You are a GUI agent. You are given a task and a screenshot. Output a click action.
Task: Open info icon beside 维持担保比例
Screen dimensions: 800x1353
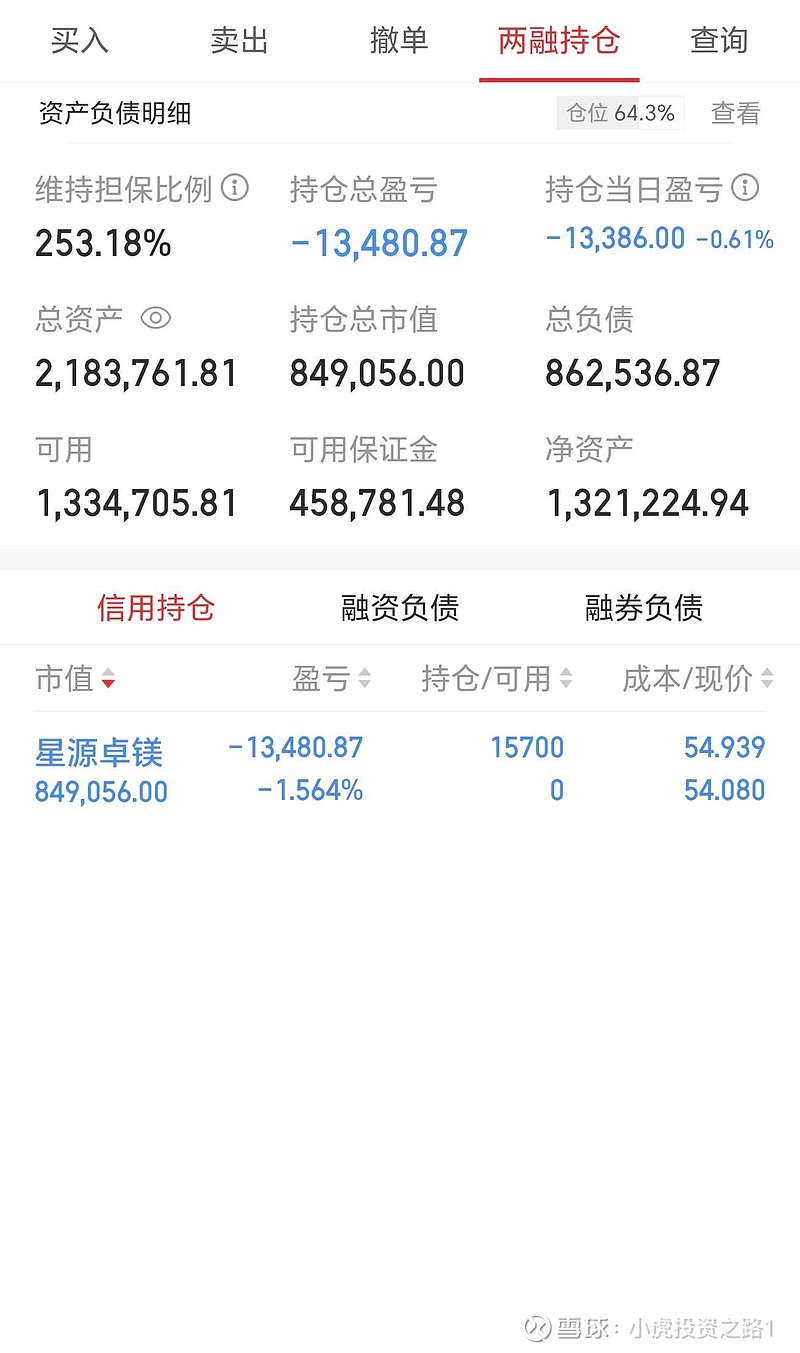[x=235, y=187]
